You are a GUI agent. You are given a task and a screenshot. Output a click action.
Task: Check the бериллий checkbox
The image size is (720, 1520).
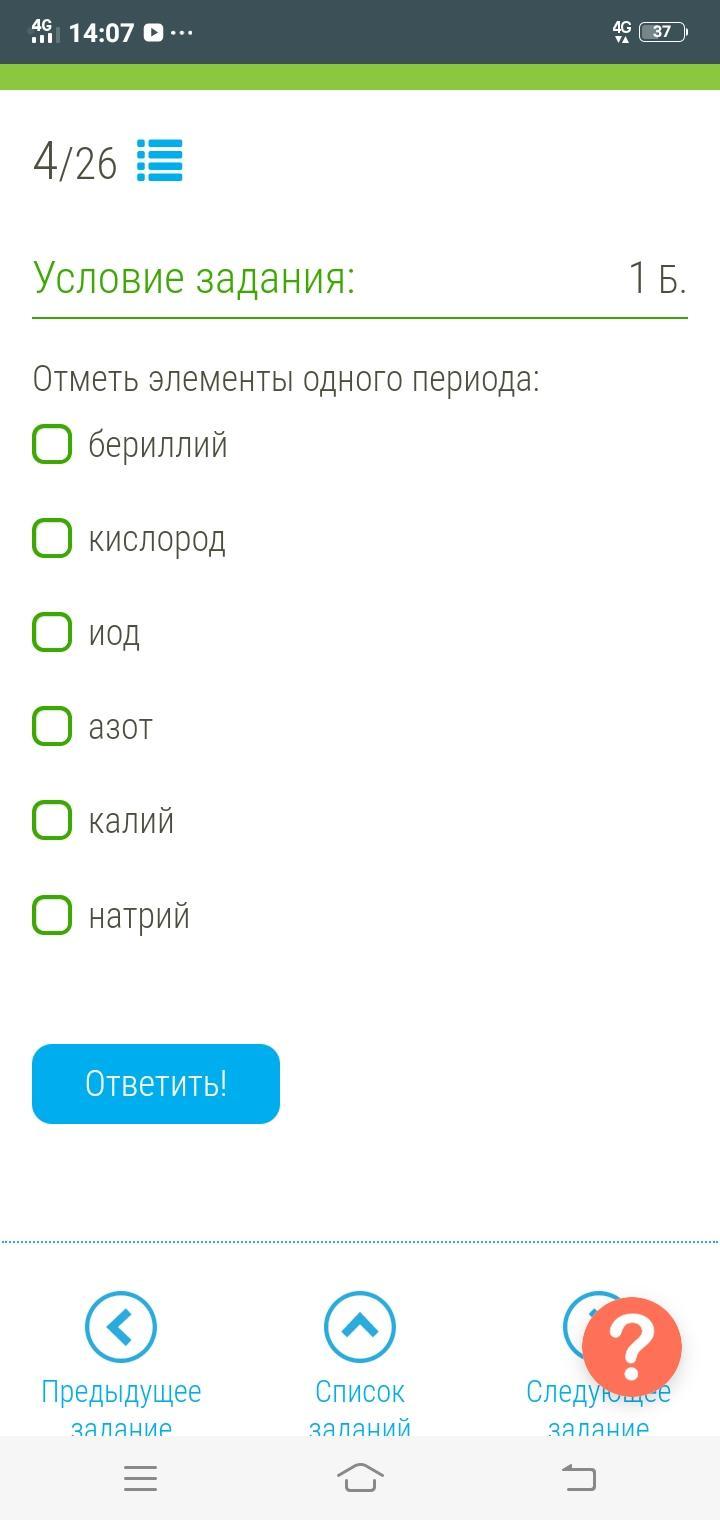pos(52,444)
